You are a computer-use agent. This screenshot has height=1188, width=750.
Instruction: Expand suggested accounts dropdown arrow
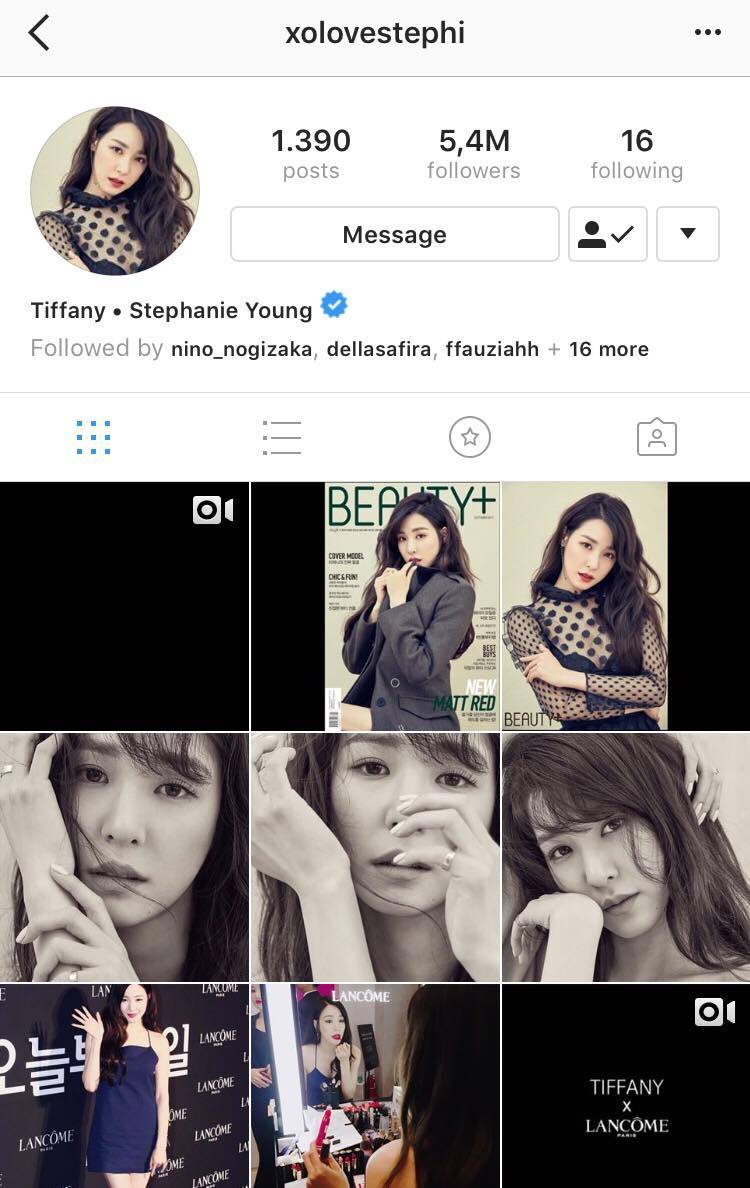[x=687, y=234]
